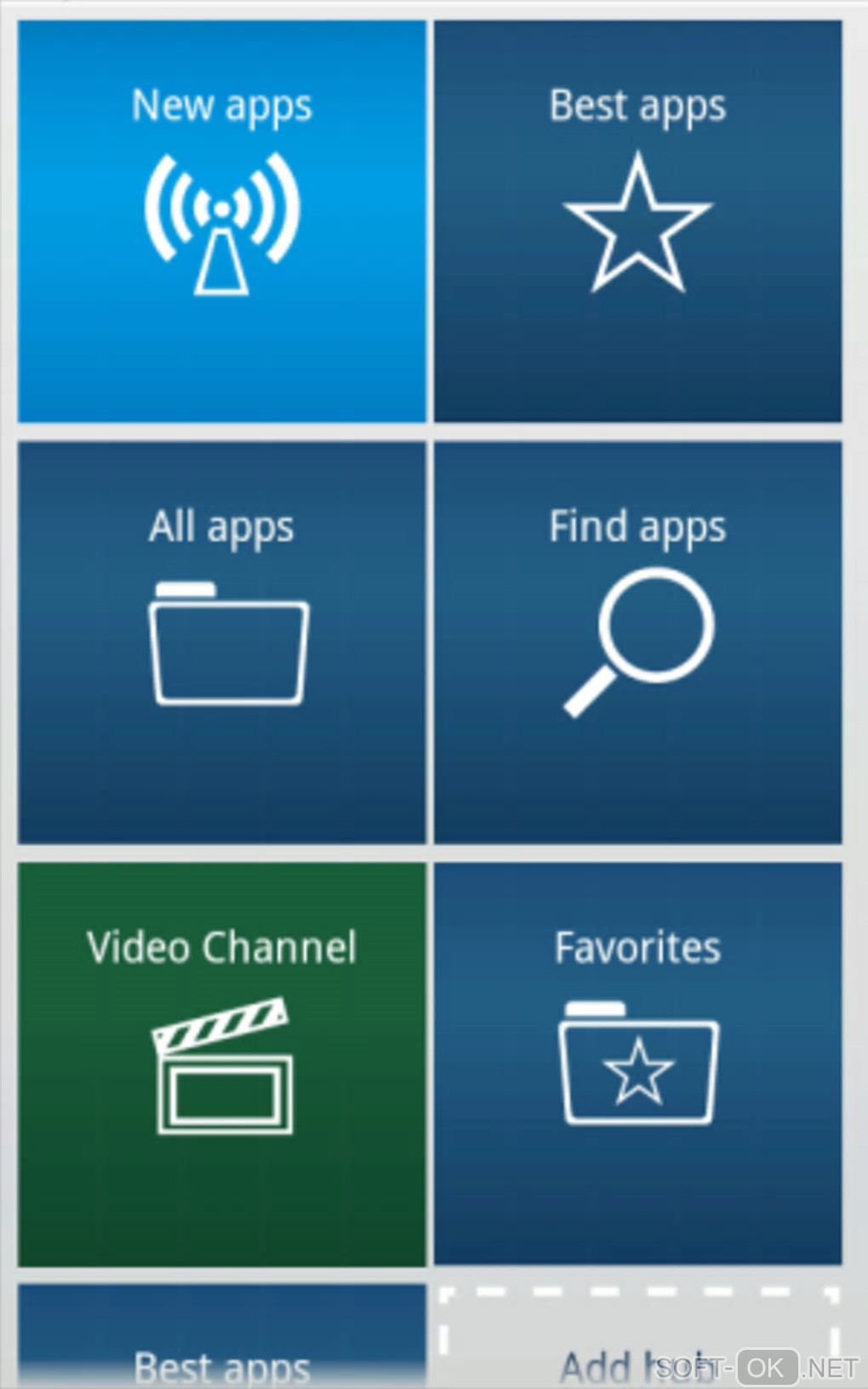Open the New apps tile
Viewport: 868px width, 1389px height.
click(x=221, y=221)
